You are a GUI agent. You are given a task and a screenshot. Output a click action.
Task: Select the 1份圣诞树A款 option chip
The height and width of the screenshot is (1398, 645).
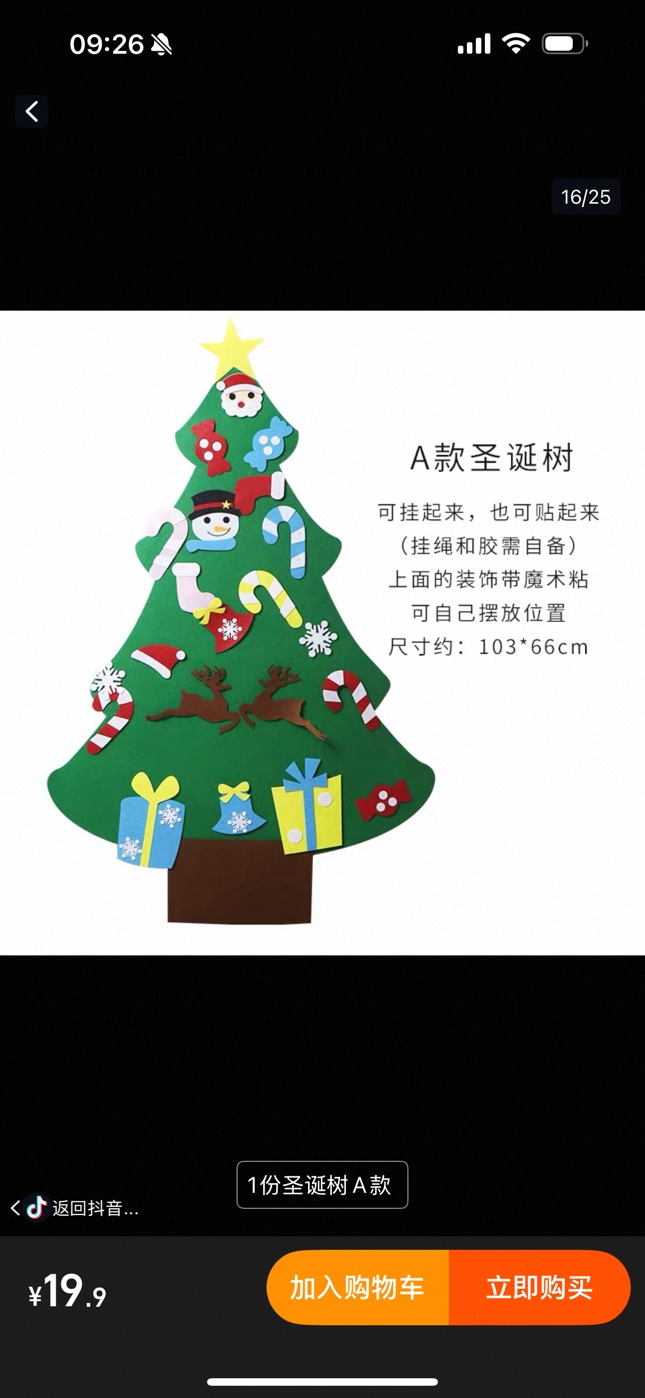tap(322, 1185)
